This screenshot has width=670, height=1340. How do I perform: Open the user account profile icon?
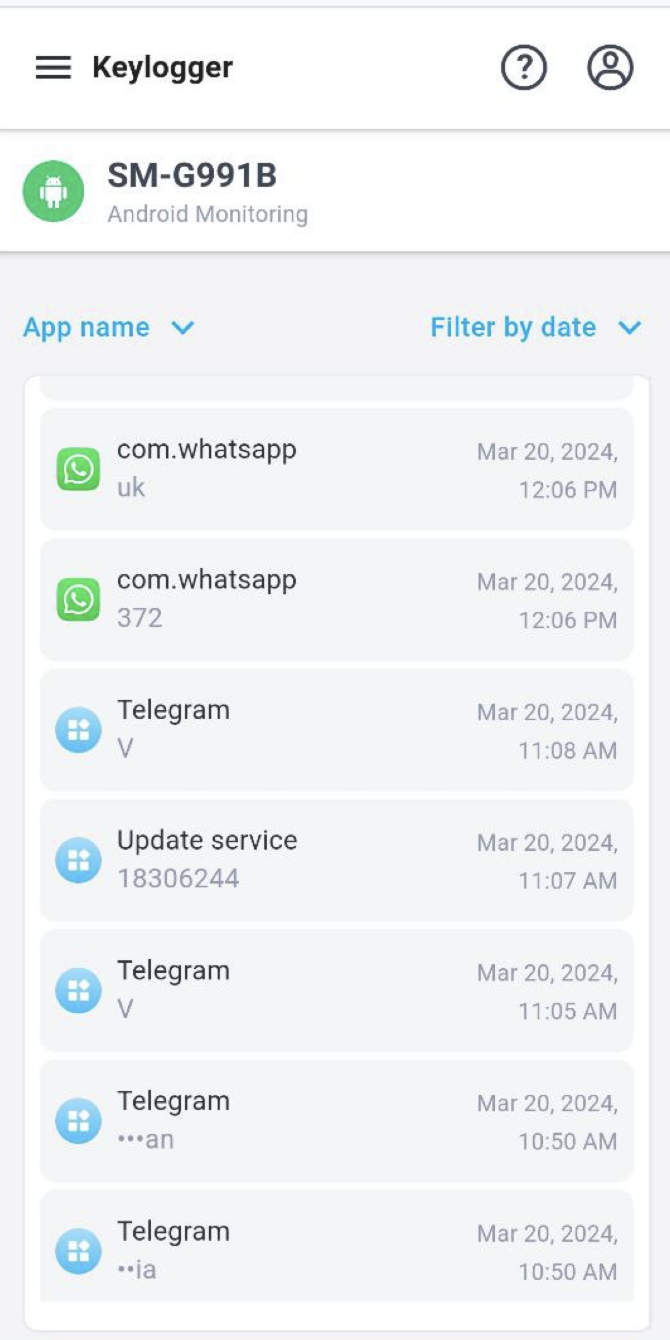(x=610, y=68)
